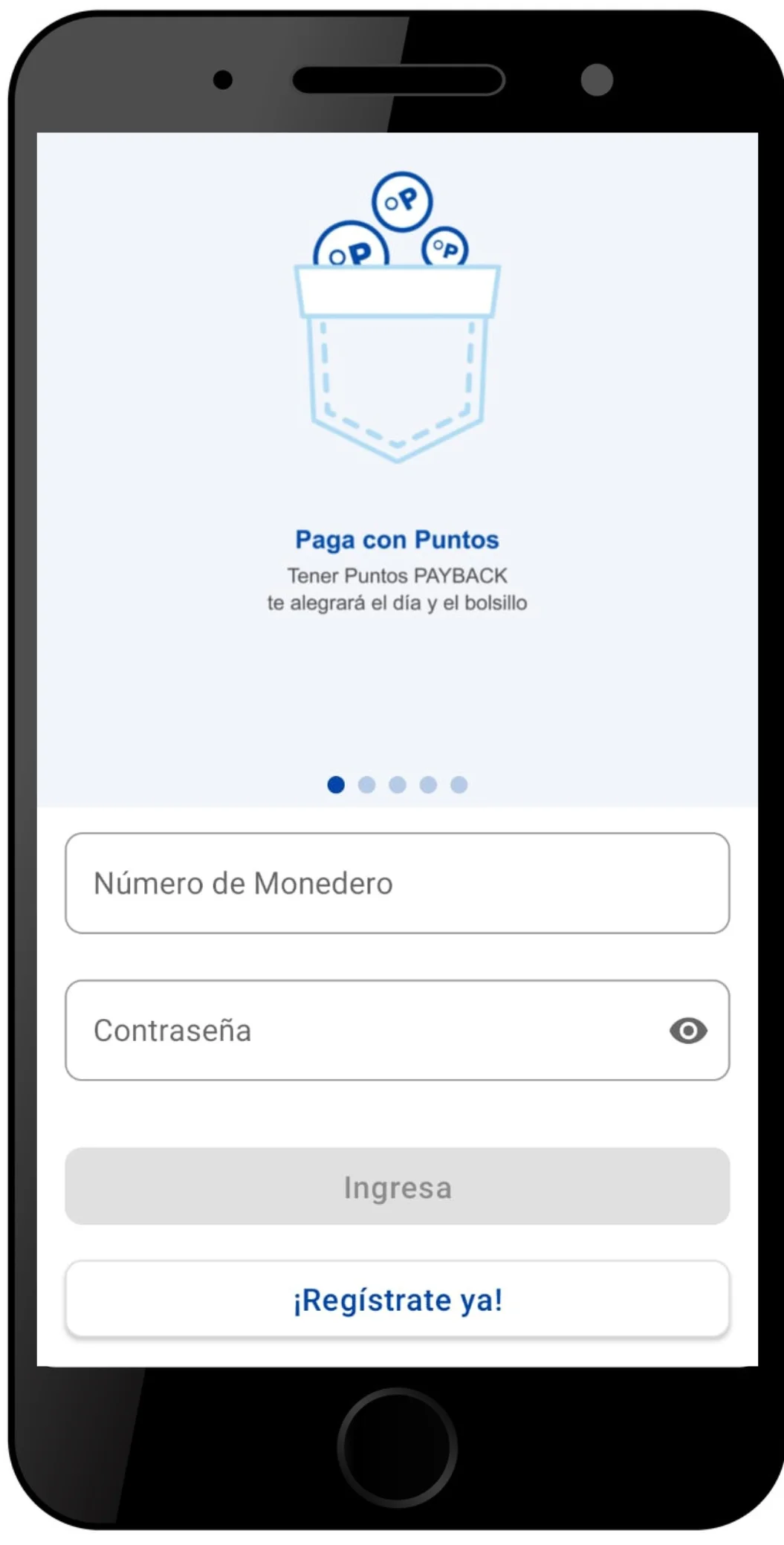Screen dimensions: 784x1545
Task: Open ¡Regístrate ya! sign-up
Action: coord(397,1300)
